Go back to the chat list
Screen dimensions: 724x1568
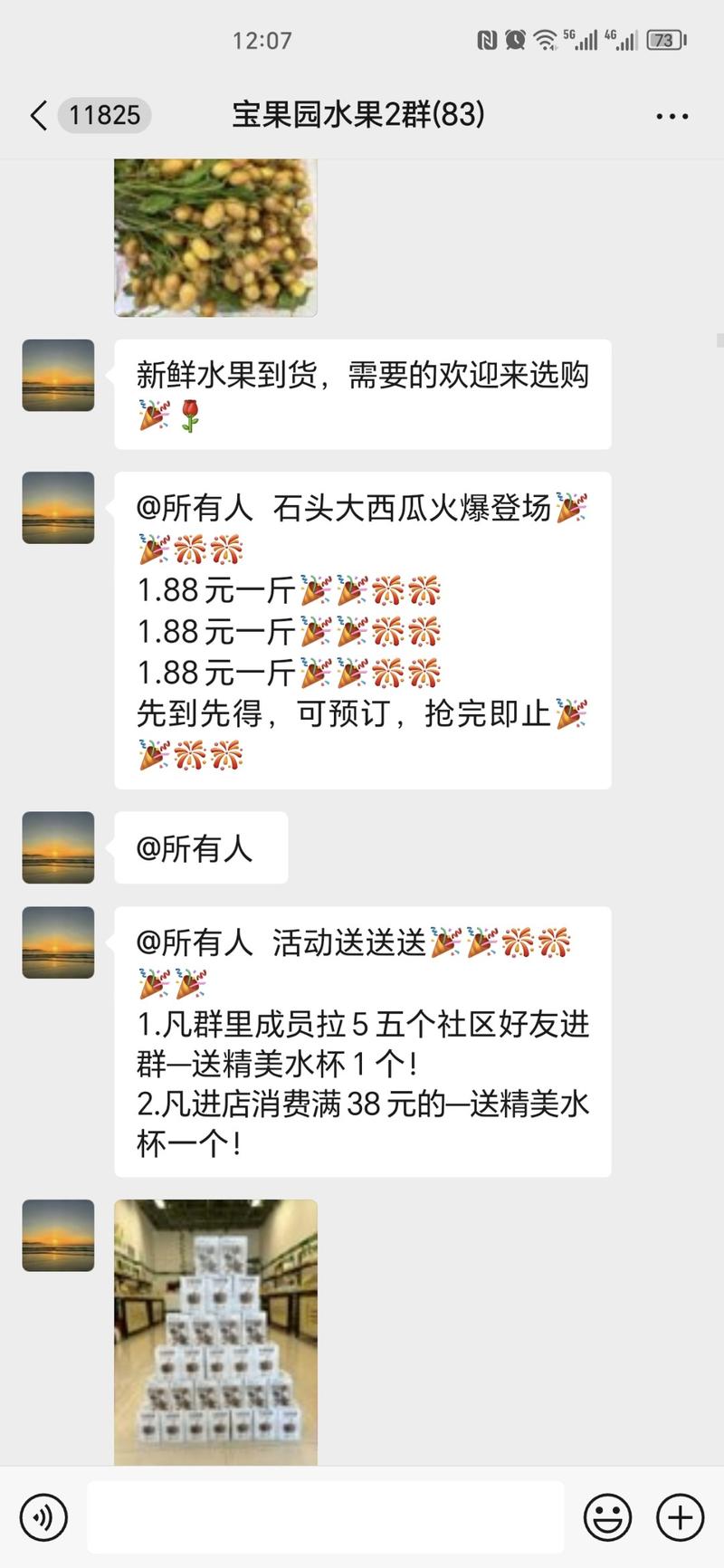coord(38,116)
